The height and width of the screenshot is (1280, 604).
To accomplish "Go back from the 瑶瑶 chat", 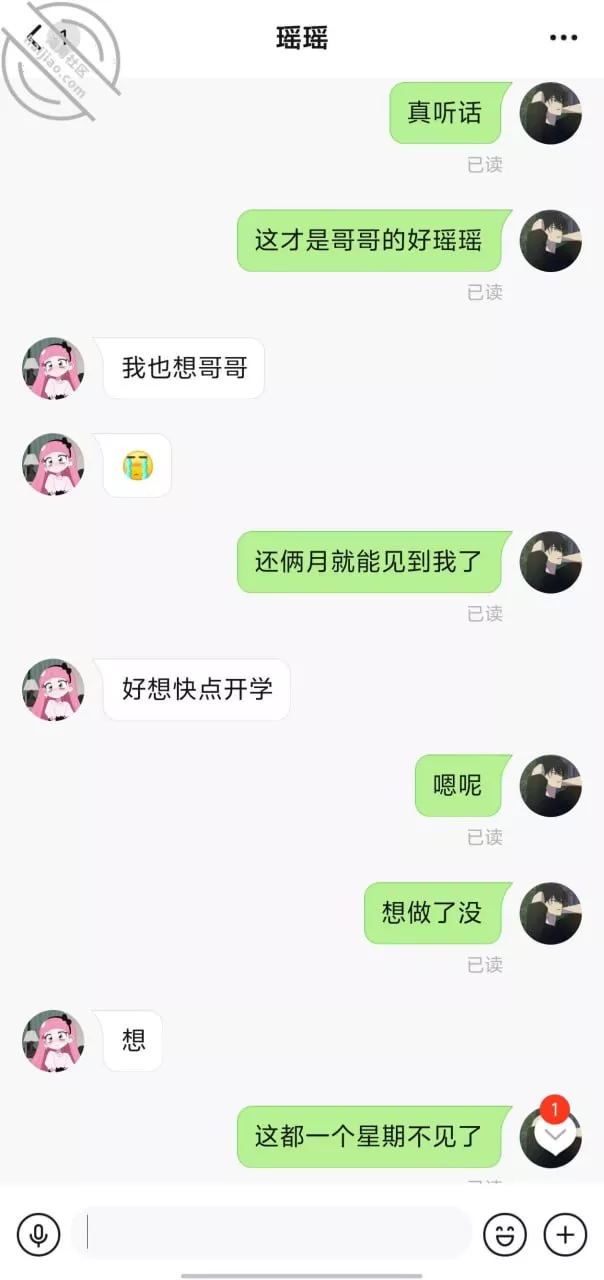I will pos(36,40).
